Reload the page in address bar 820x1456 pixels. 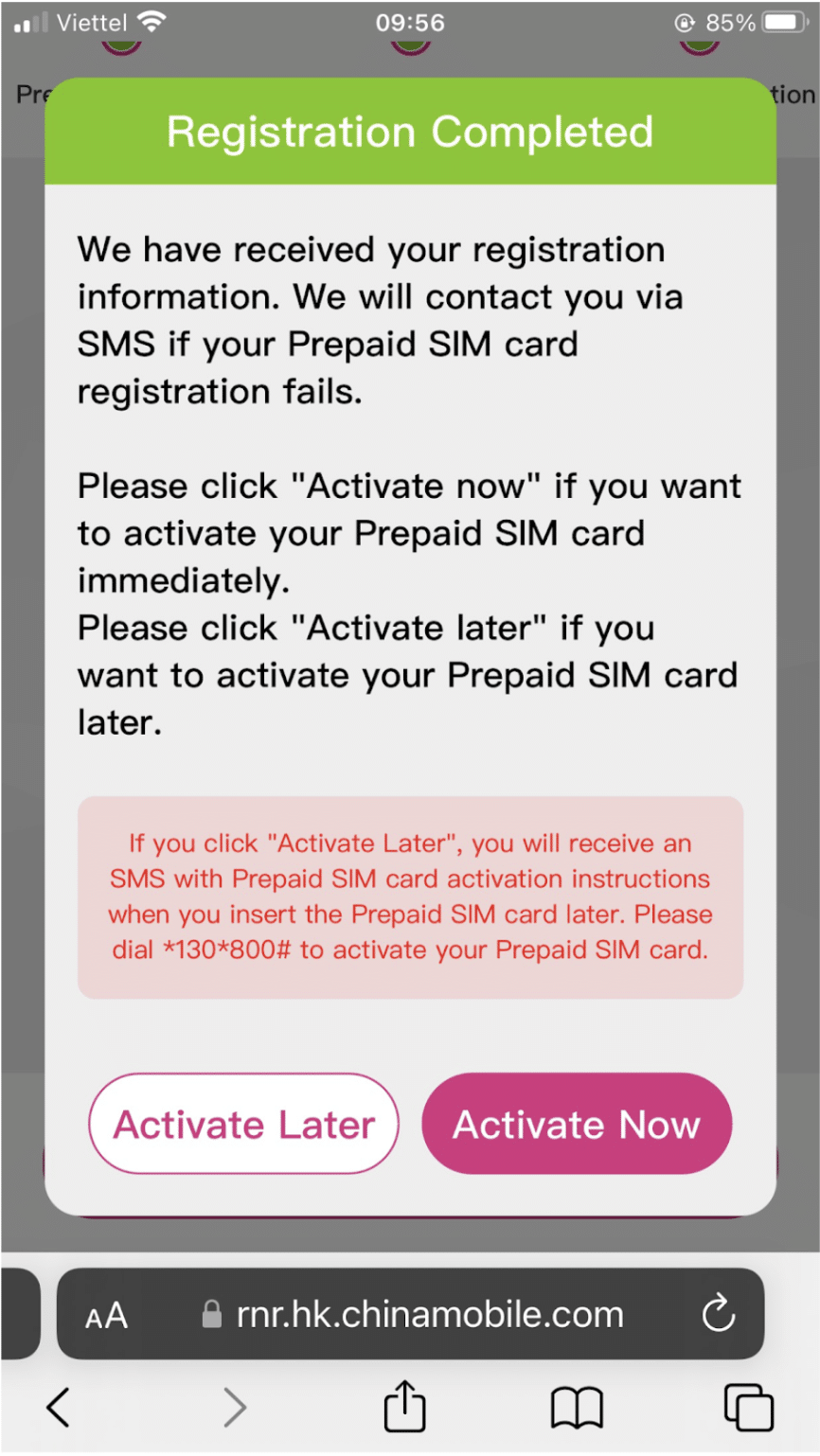[719, 1314]
